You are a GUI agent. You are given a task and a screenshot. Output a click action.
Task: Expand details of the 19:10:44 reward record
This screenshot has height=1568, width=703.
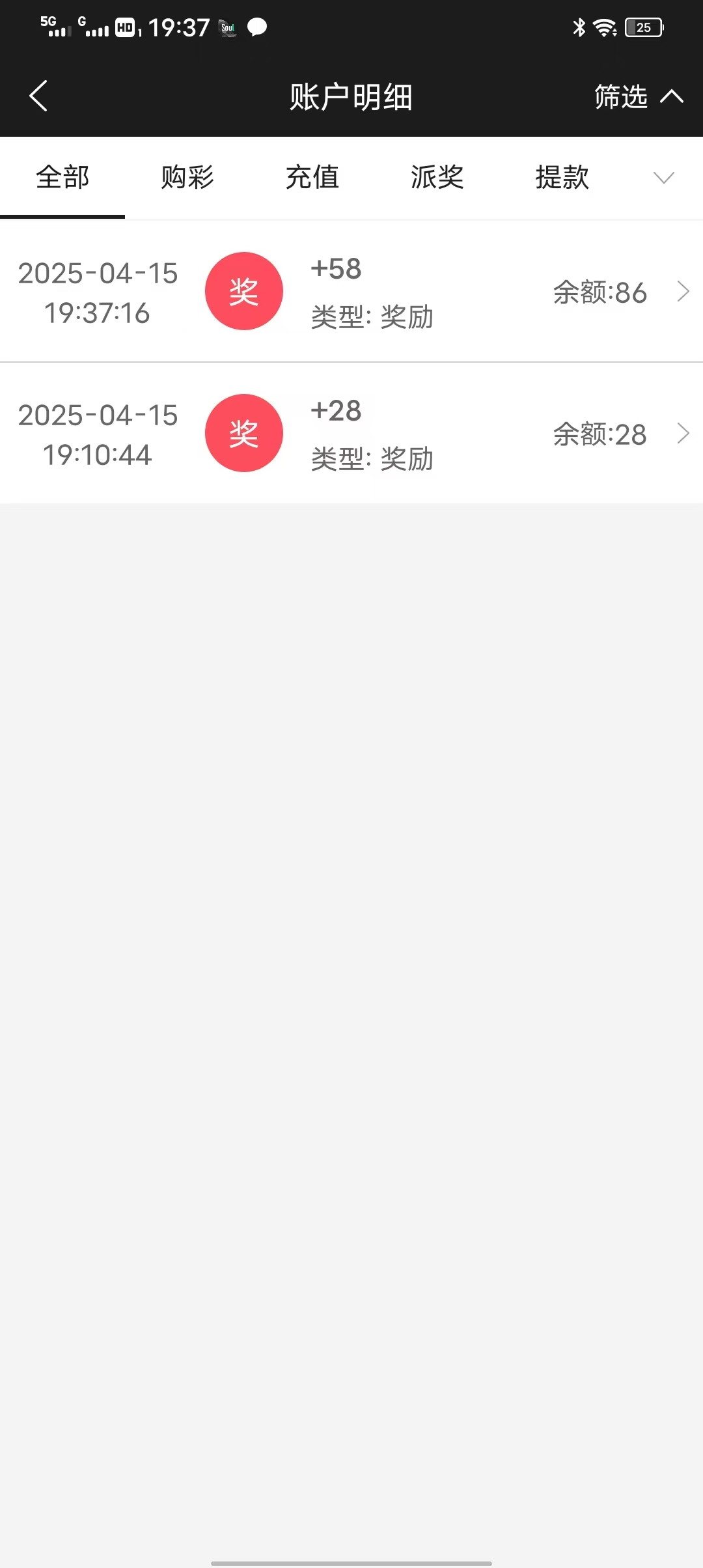tap(682, 433)
